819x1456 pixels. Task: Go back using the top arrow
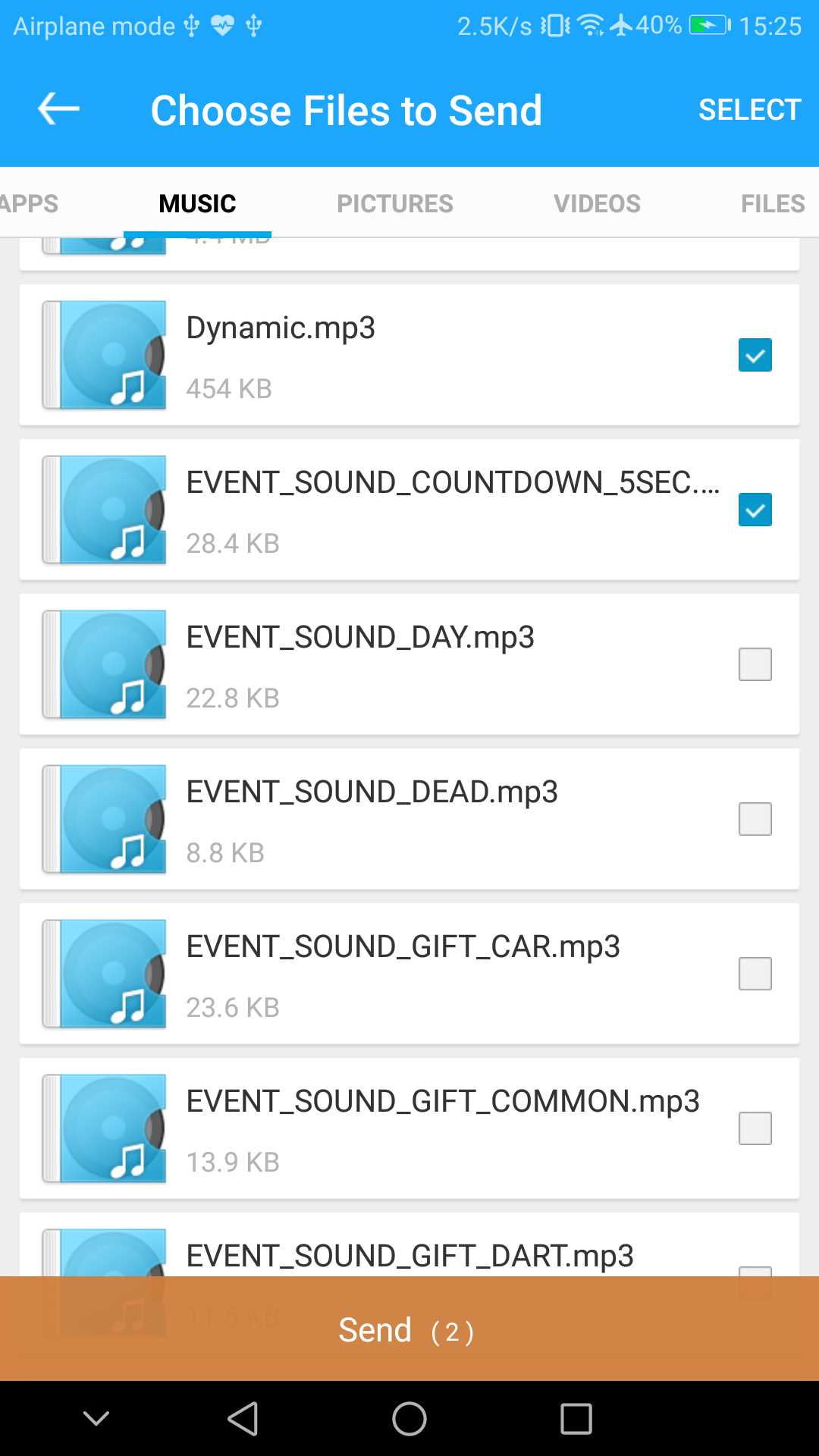click(x=58, y=109)
